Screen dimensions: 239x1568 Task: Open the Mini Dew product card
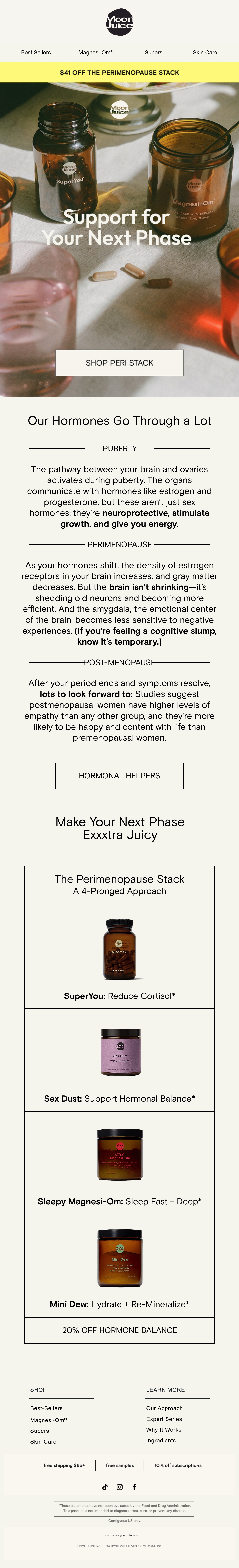coord(119,1265)
